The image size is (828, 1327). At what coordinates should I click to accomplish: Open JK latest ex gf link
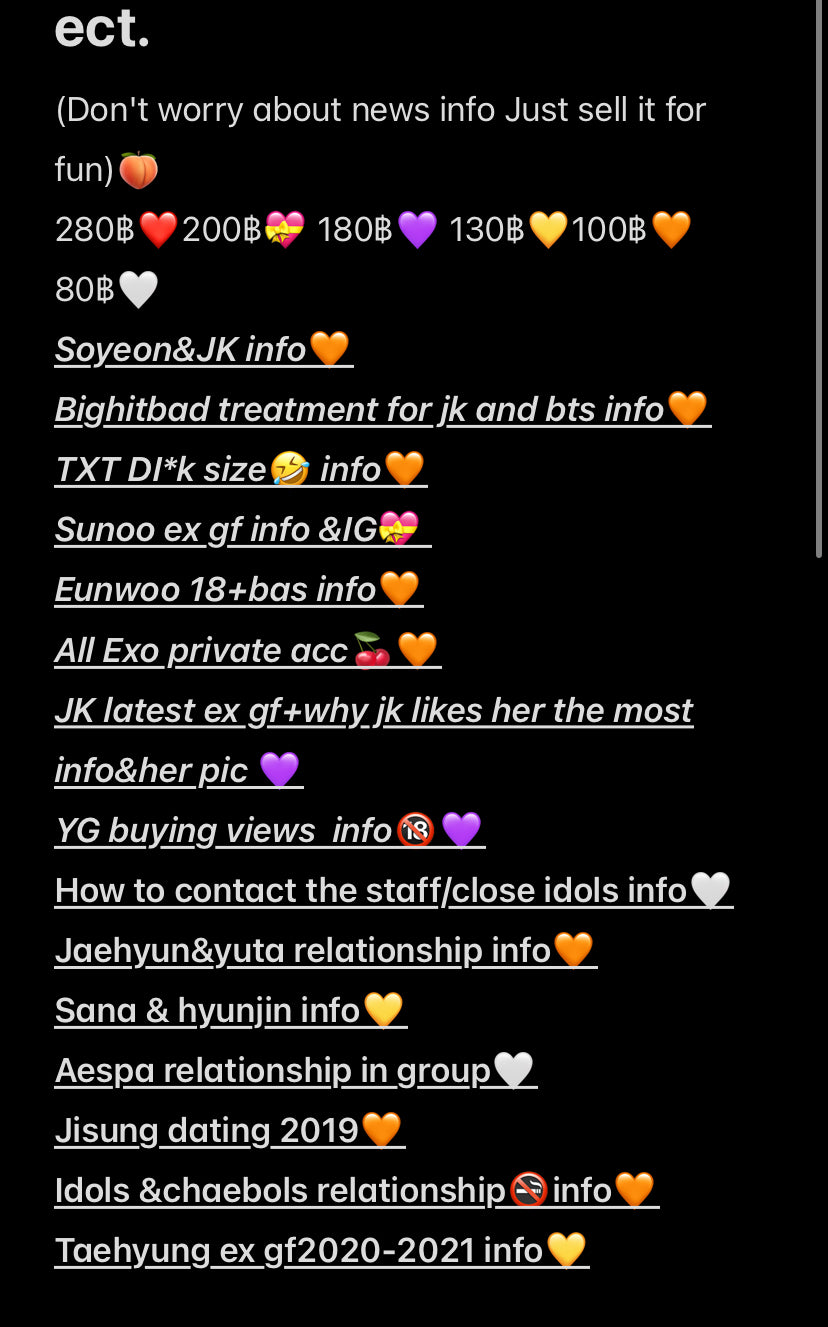(x=373, y=711)
